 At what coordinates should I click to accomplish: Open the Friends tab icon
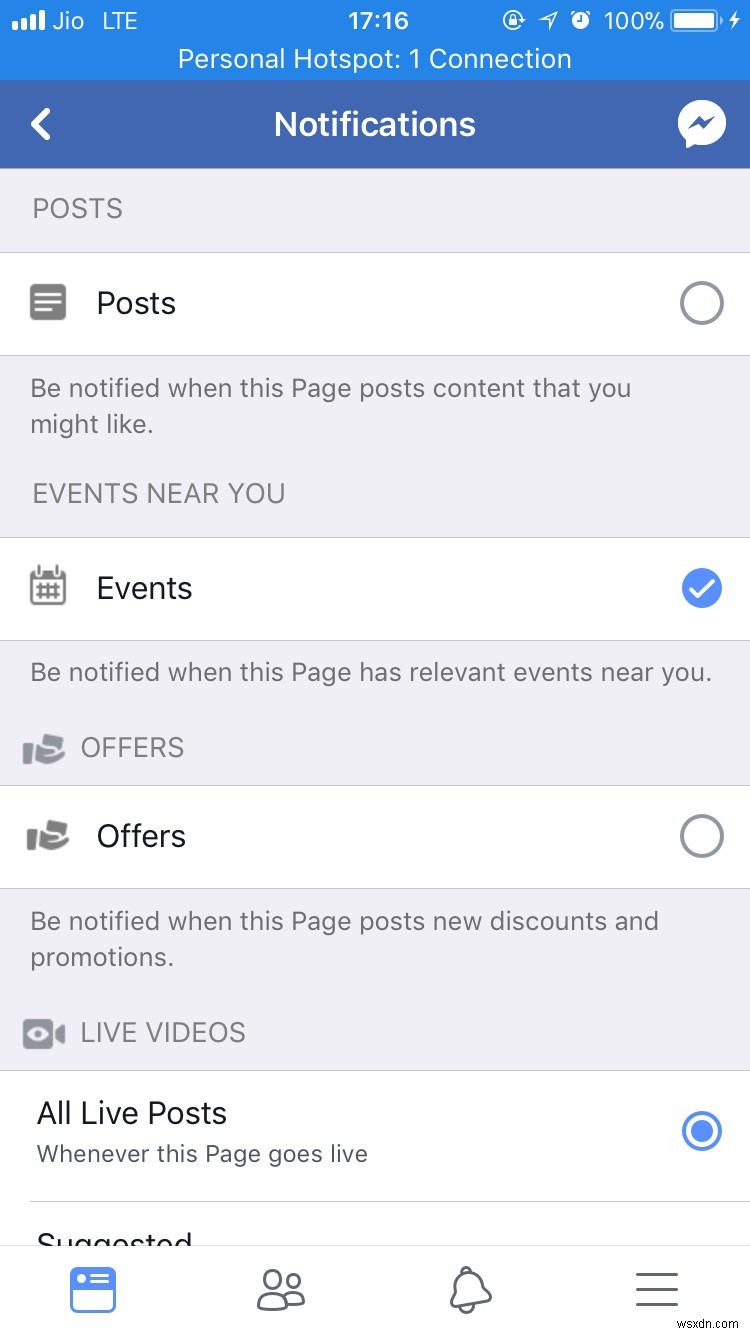pyautogui.click(x=281, y=1289)
